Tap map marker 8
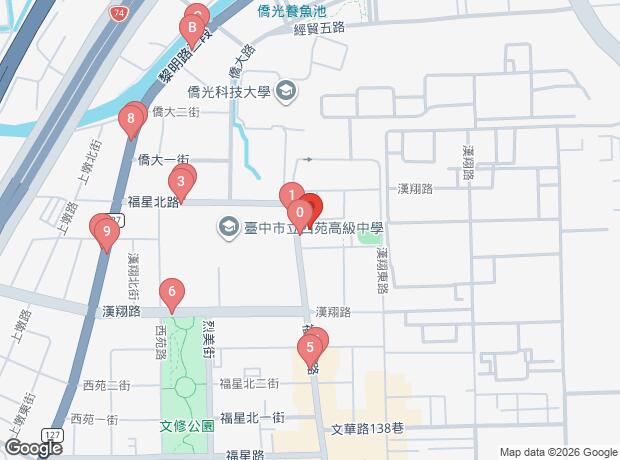 pos(130,122)
